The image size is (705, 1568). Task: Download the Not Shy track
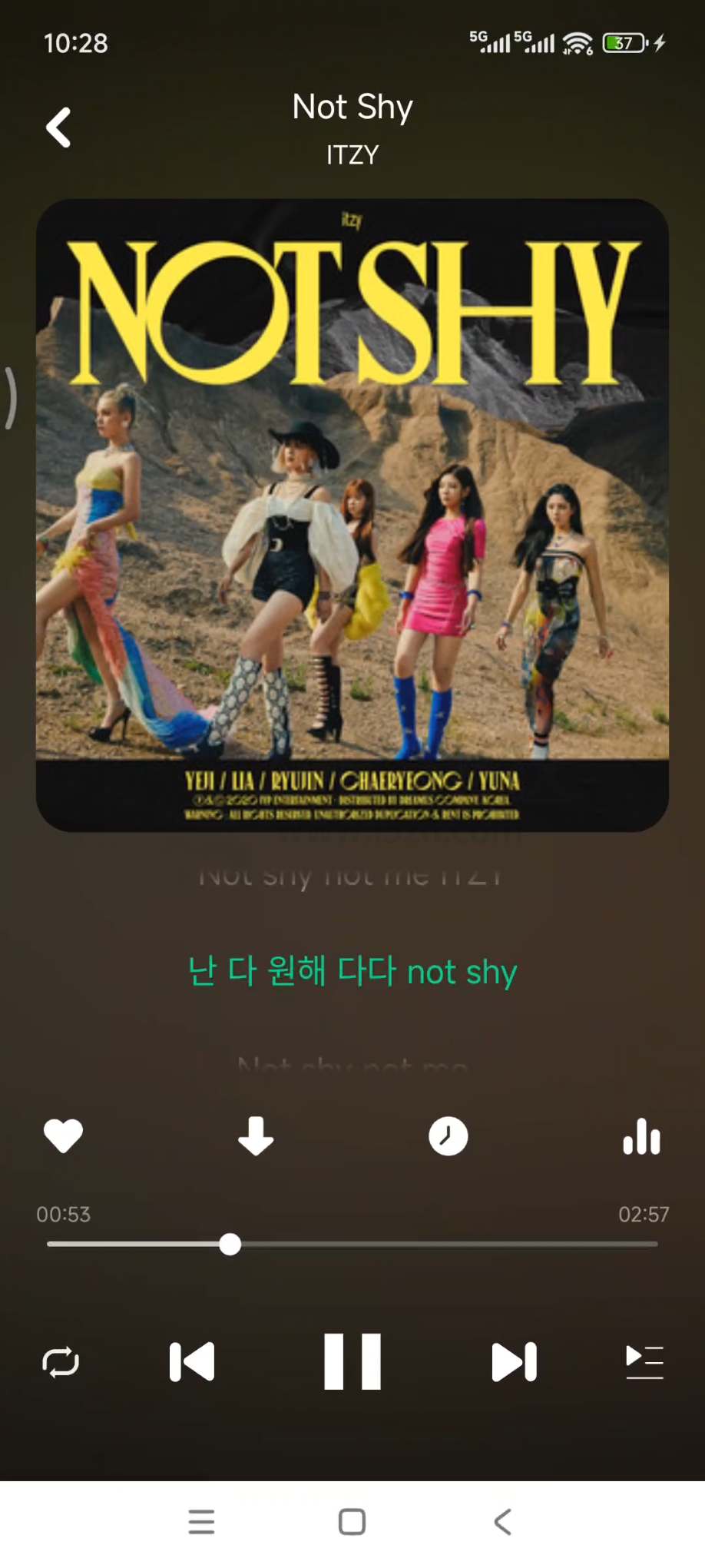click(256, 1136)
